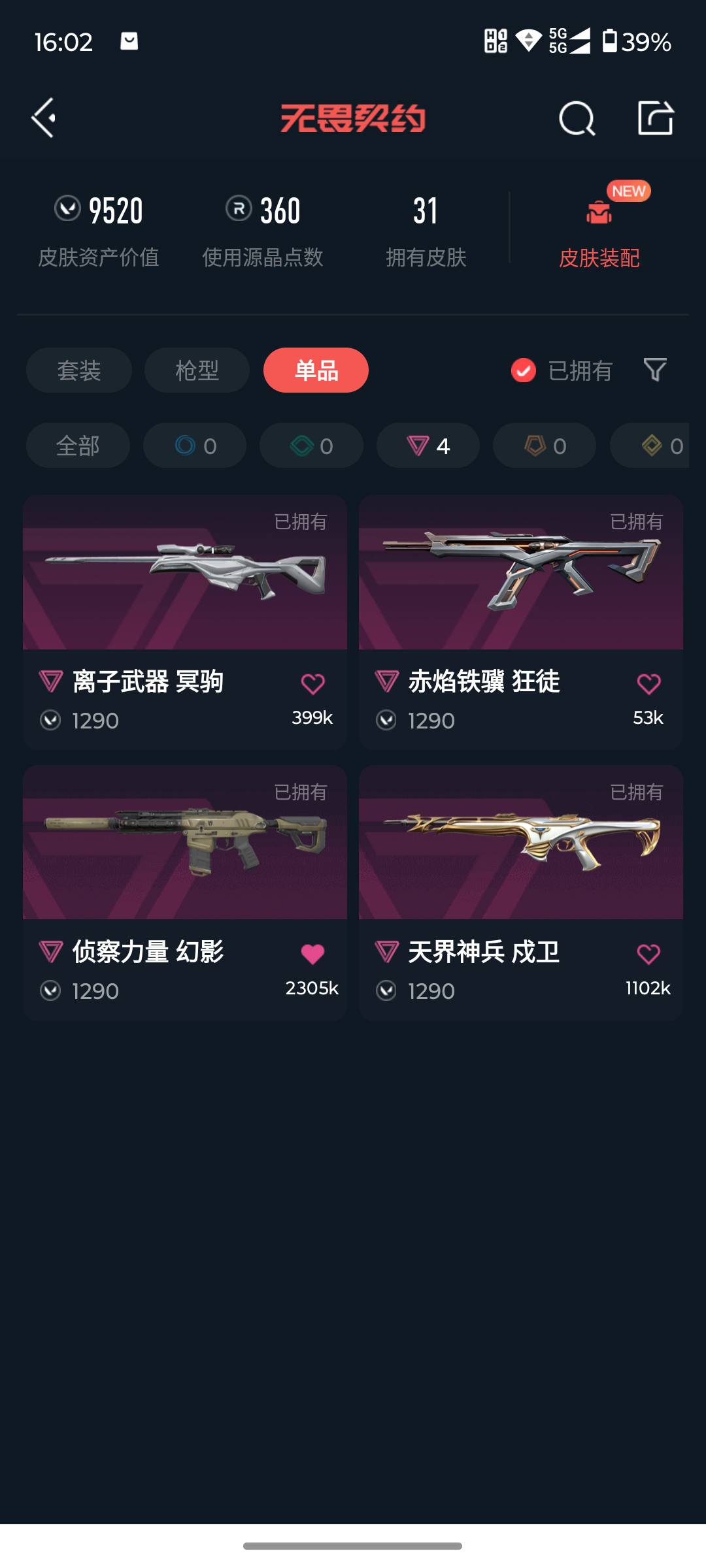Tap the 皮肤装配 link text
The width and height of the screenshot is (706, 1568).
pyautogui.click(x=598, y=259)
